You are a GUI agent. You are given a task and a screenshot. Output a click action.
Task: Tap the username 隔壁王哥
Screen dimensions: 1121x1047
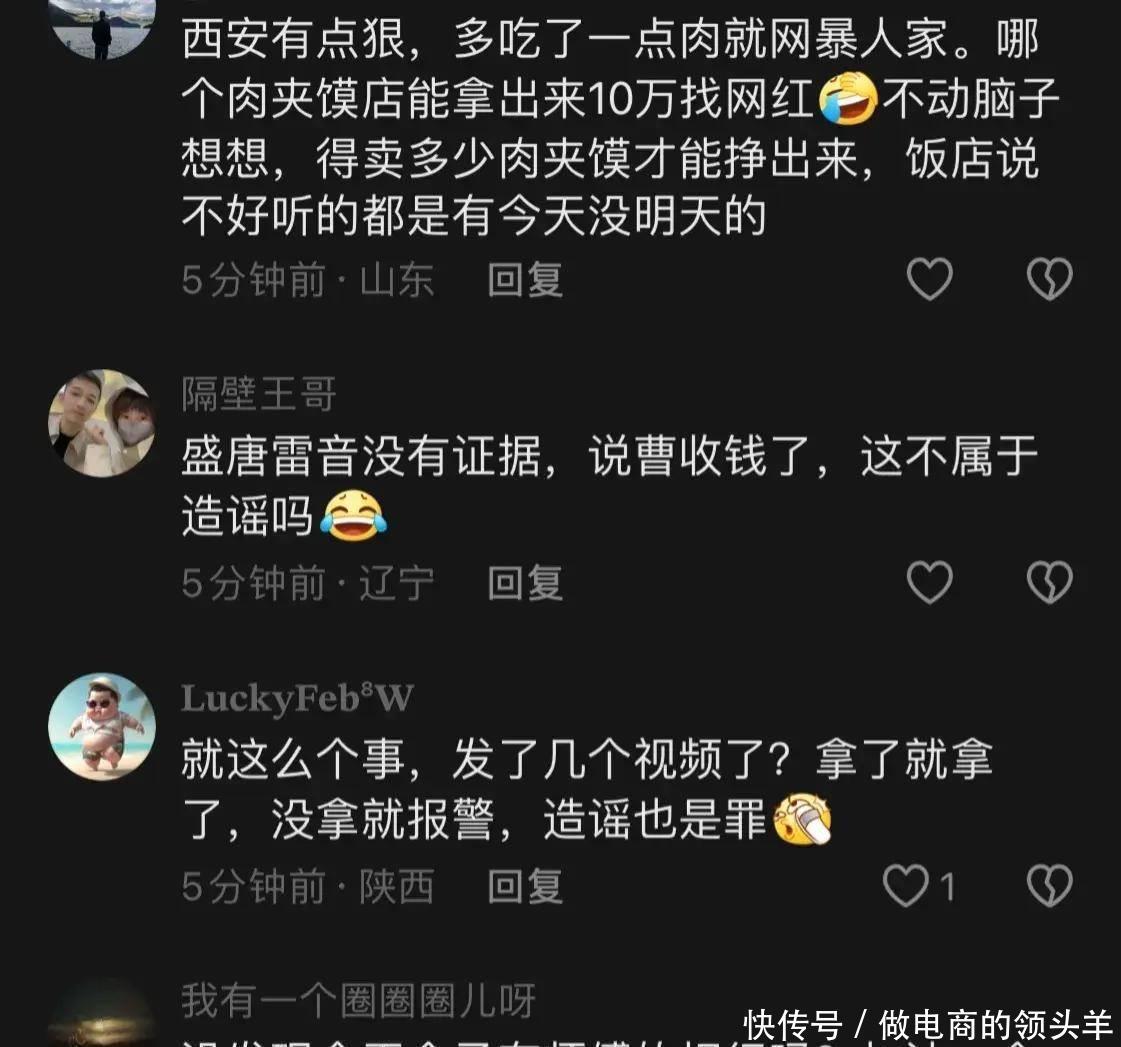click(x=259, y=395)
